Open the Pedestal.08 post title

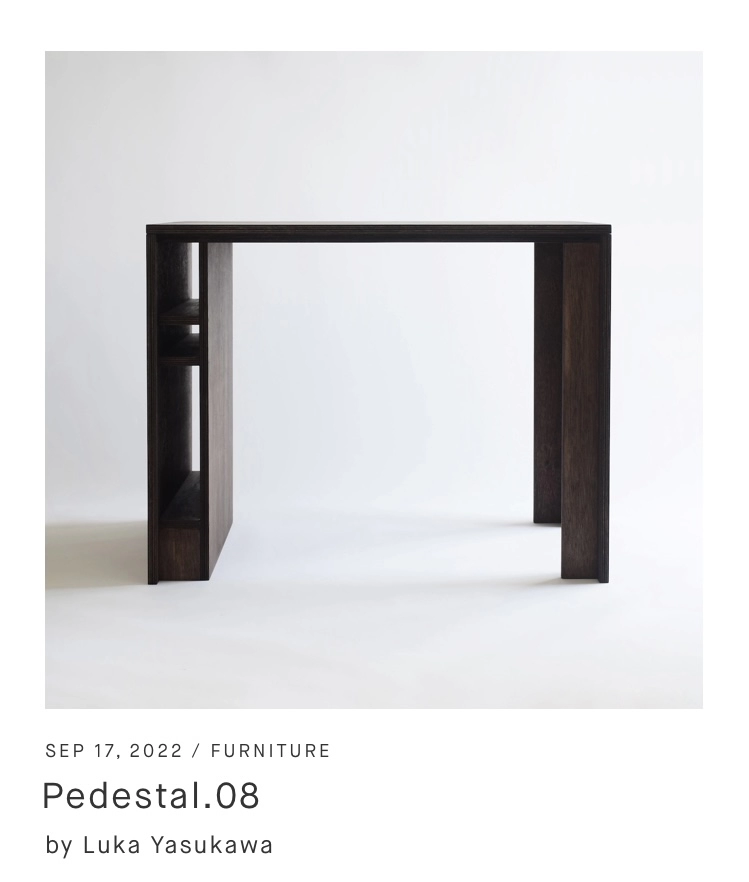coord(151,796)
